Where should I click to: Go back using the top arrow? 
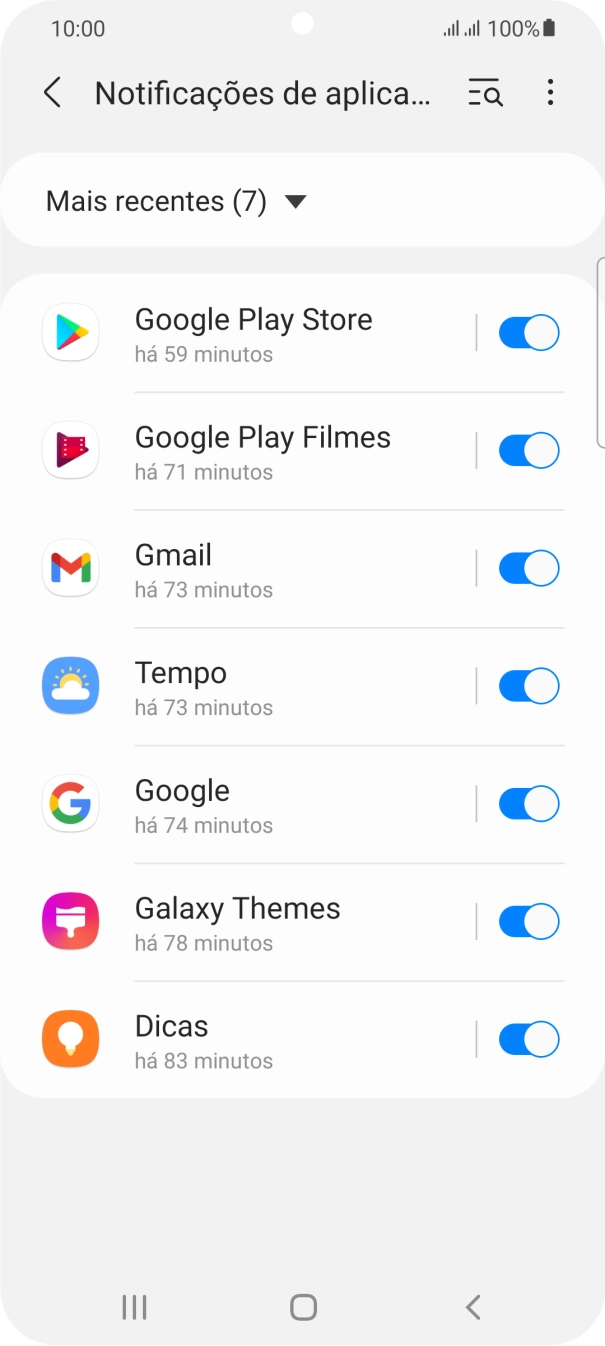tap(53, 94)
